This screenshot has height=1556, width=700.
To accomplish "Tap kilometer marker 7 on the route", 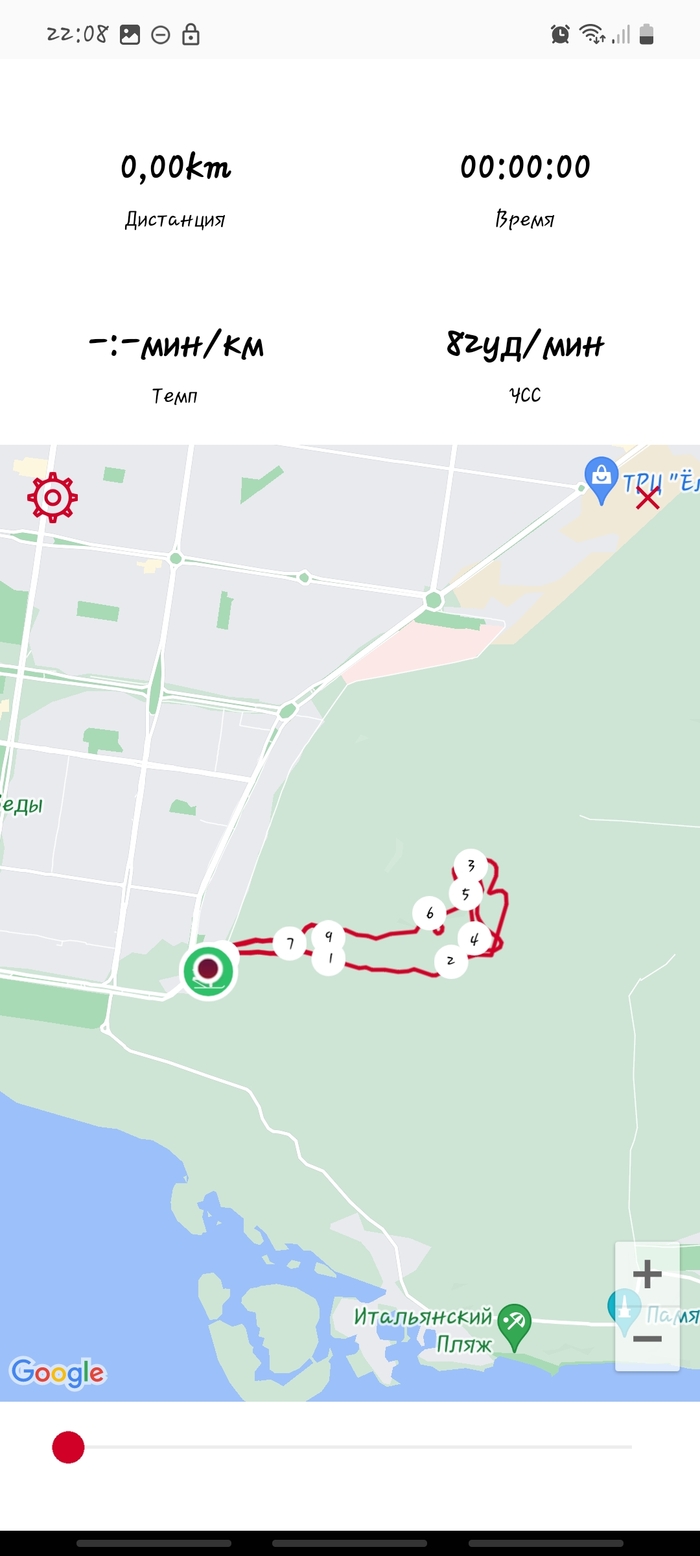I will point(289,943).
